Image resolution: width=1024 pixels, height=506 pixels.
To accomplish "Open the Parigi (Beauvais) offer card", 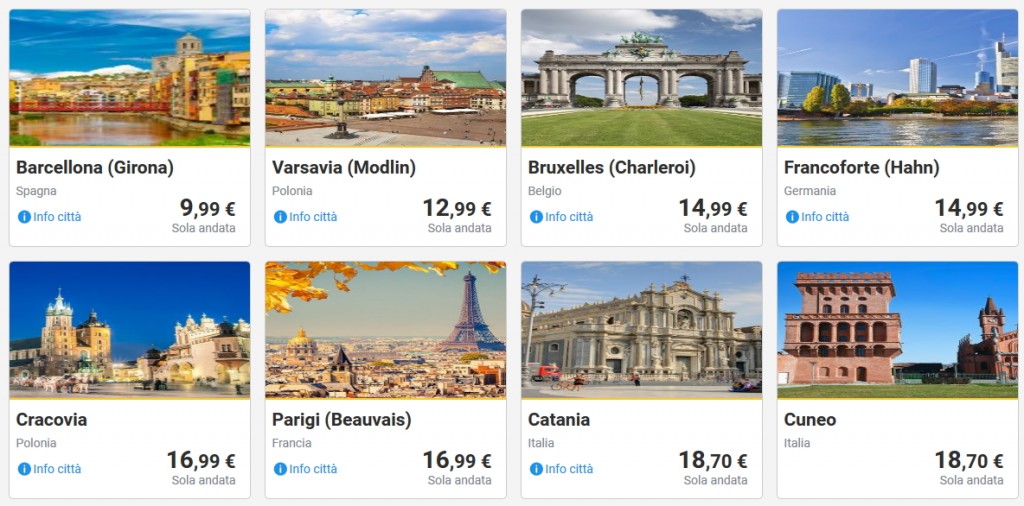I will coord(385,332).
